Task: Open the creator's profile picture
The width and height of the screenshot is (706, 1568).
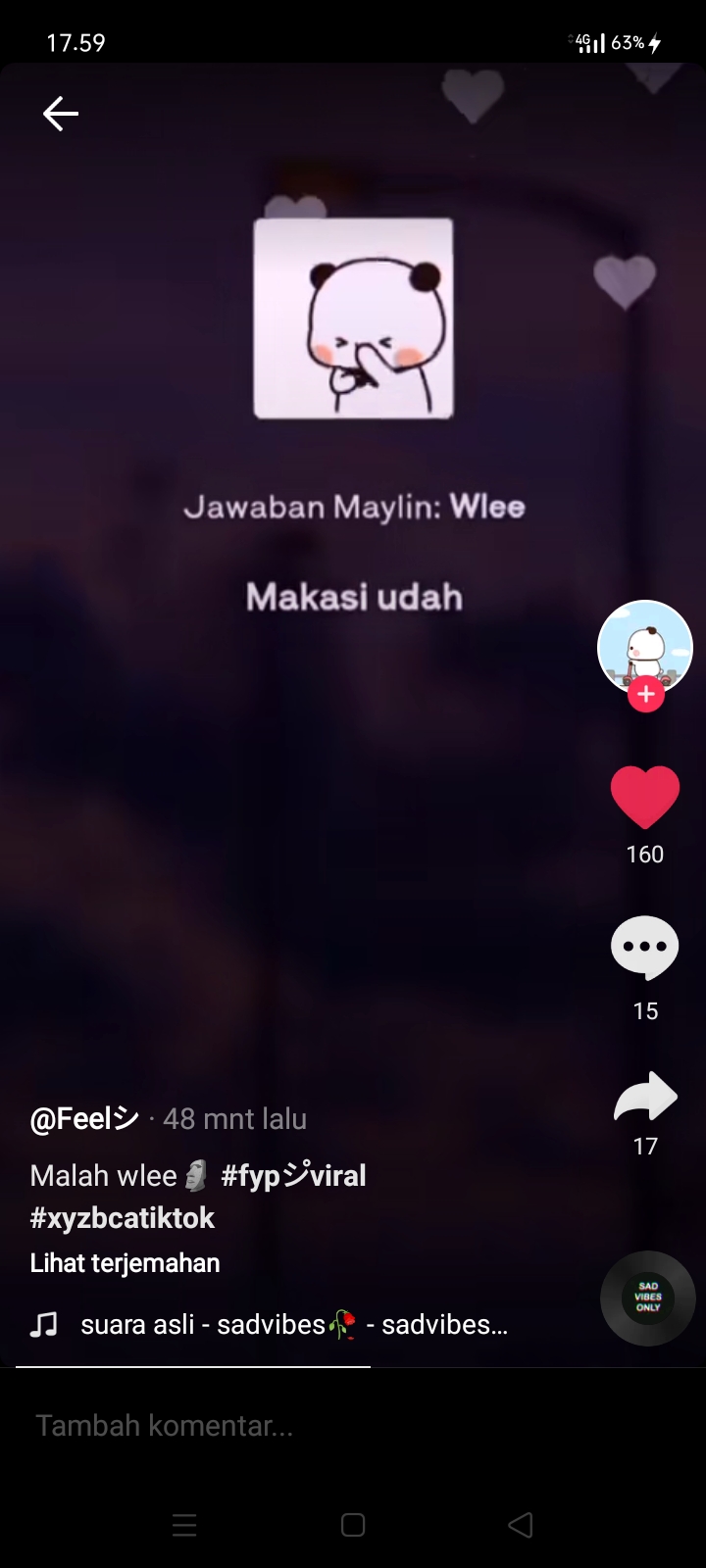Action: (645, 647)
